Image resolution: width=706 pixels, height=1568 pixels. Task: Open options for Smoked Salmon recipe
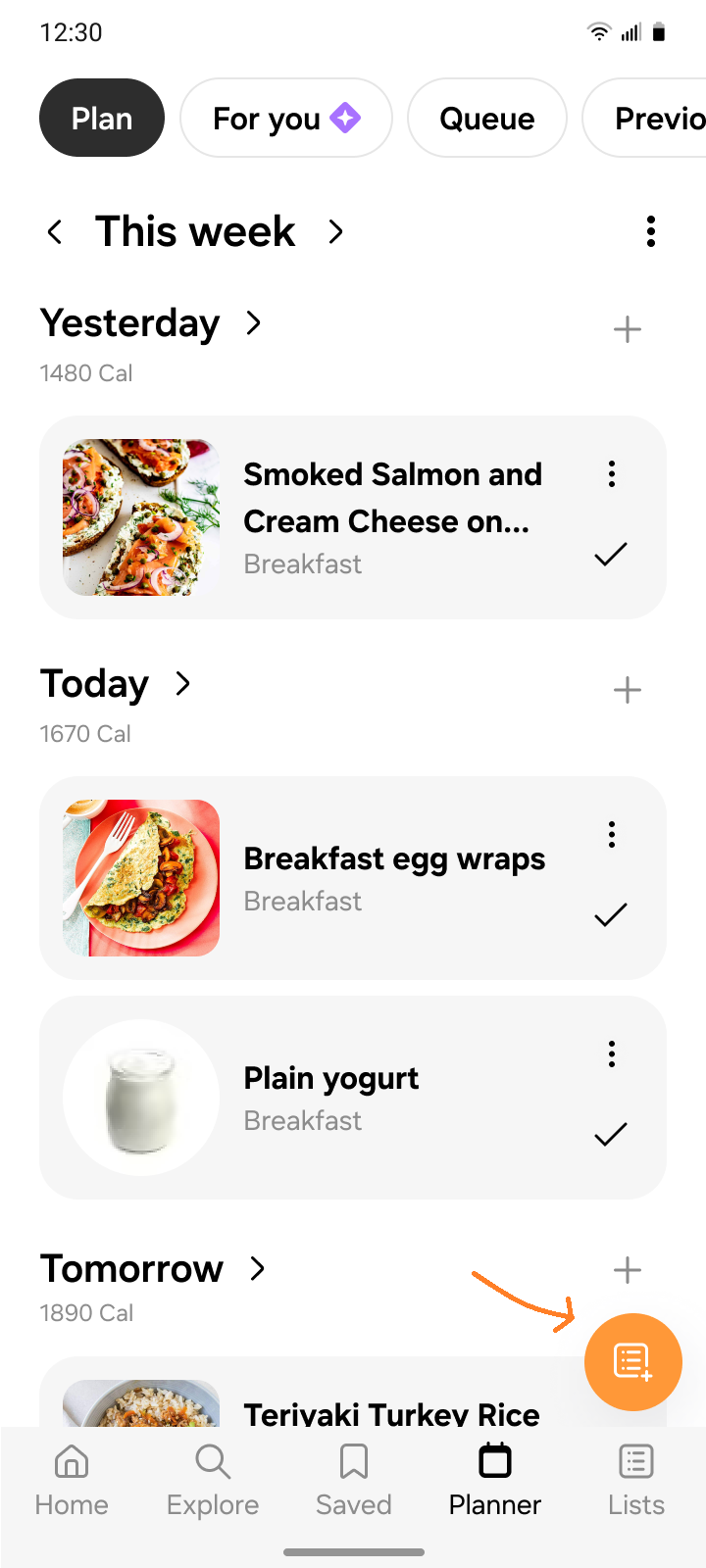pos(612,474)
